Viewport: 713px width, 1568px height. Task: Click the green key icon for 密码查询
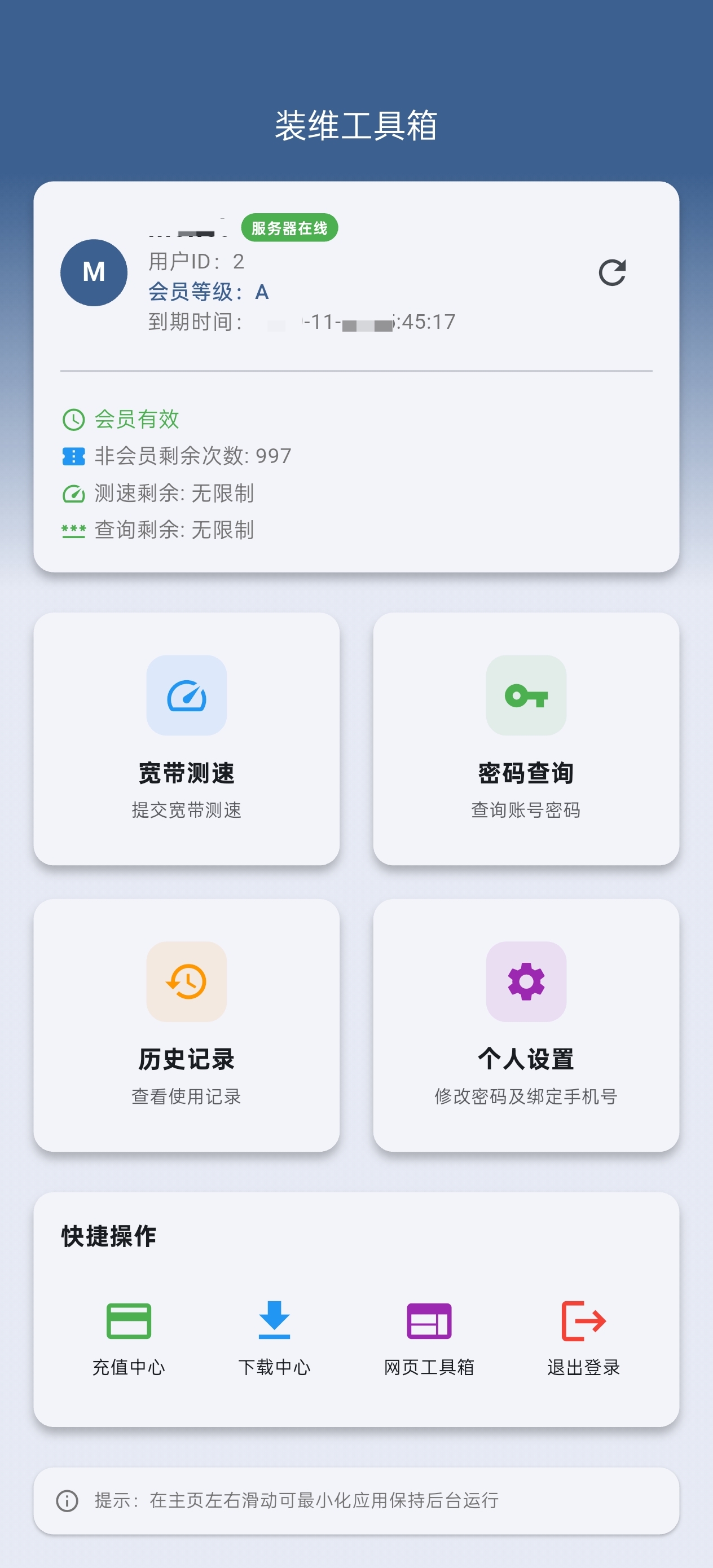[526, 696]
